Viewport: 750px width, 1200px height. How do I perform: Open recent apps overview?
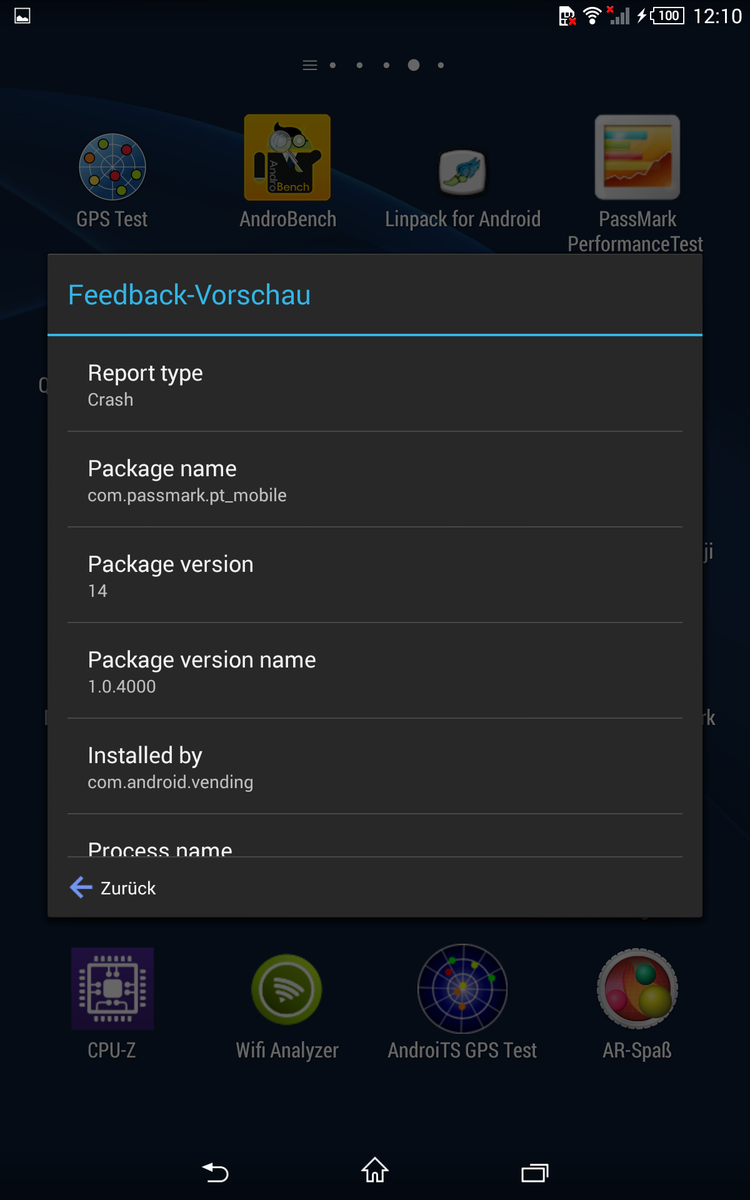pos(535,1171)
